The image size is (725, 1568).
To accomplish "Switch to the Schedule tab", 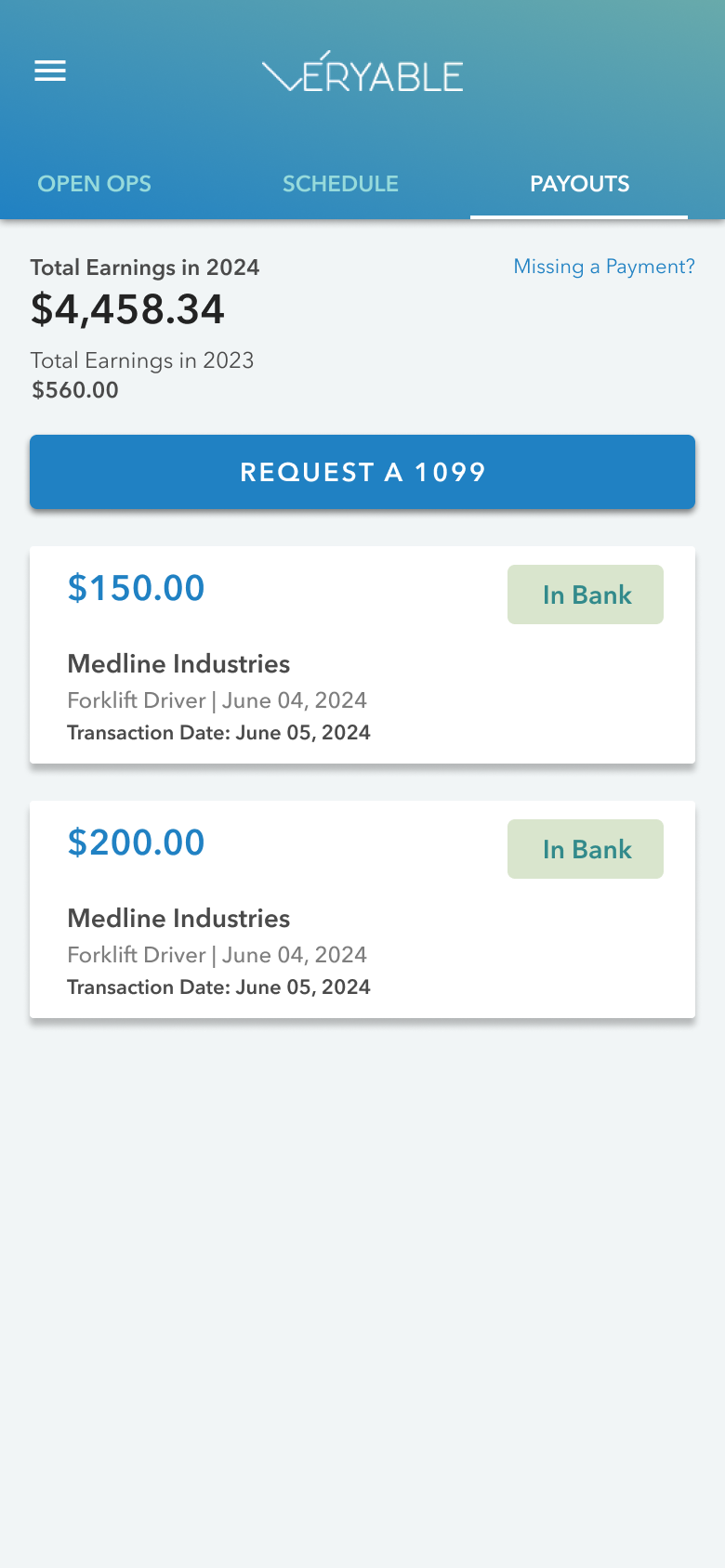I will [x=340, y=184].
